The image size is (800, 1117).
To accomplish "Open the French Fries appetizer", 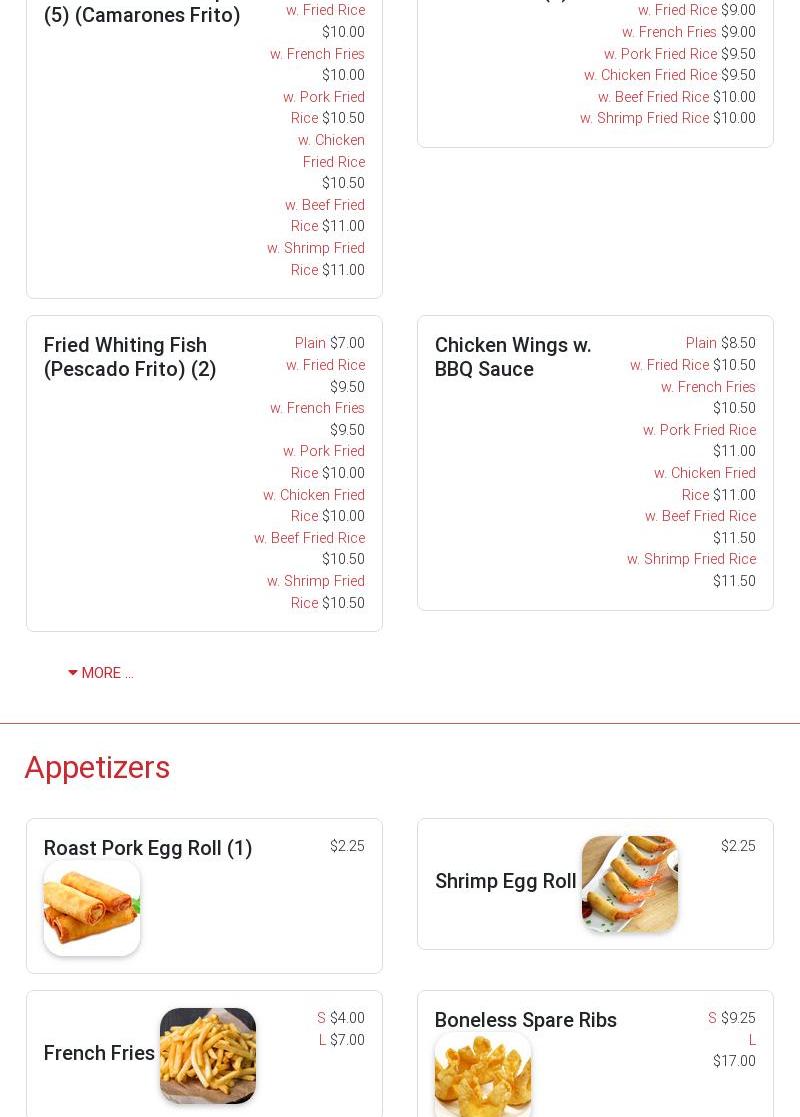I will (x=99, y=1053).
